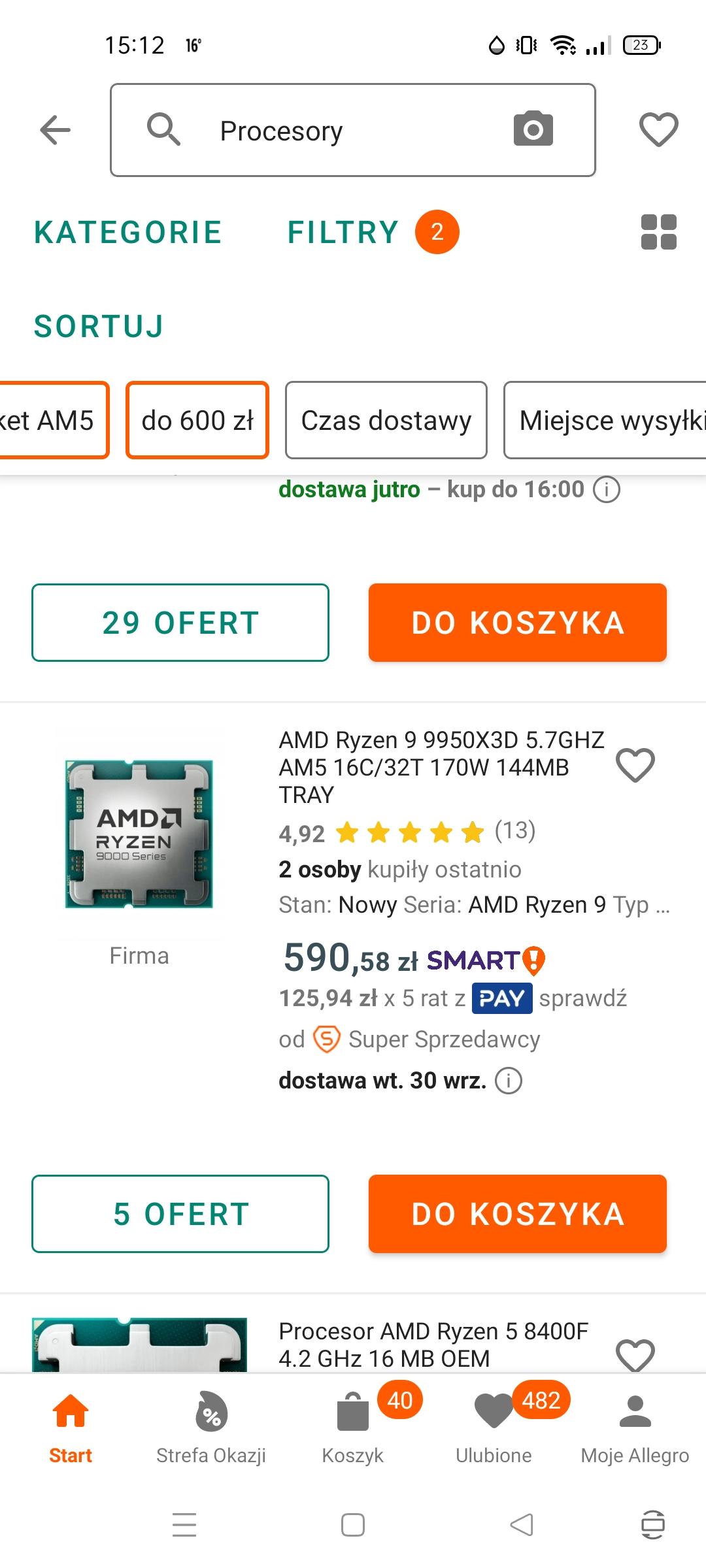Open camera image search
Viewport: 706px width, 1568px height.
[x=533, y=129]
